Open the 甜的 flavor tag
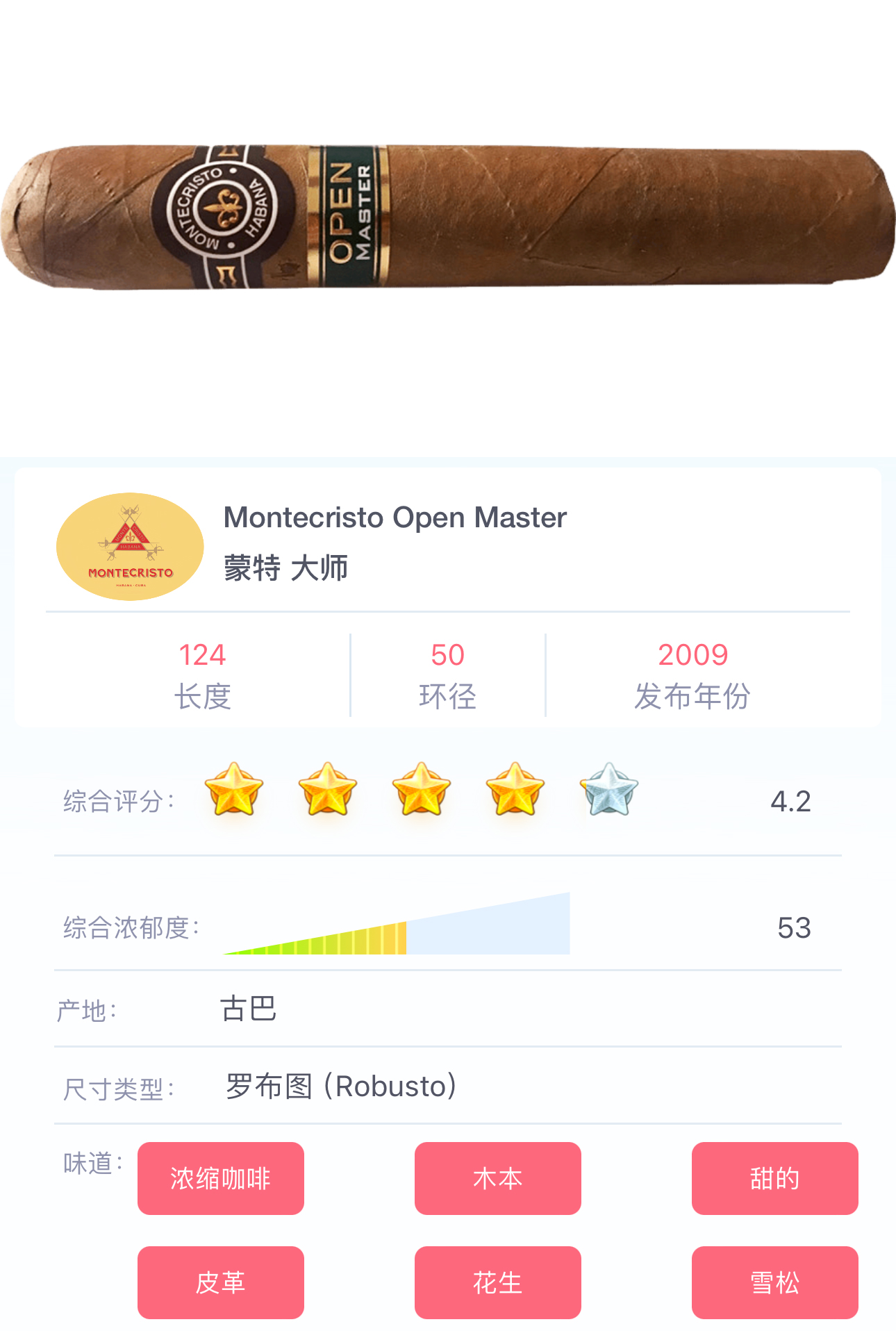 (774, 1178)
